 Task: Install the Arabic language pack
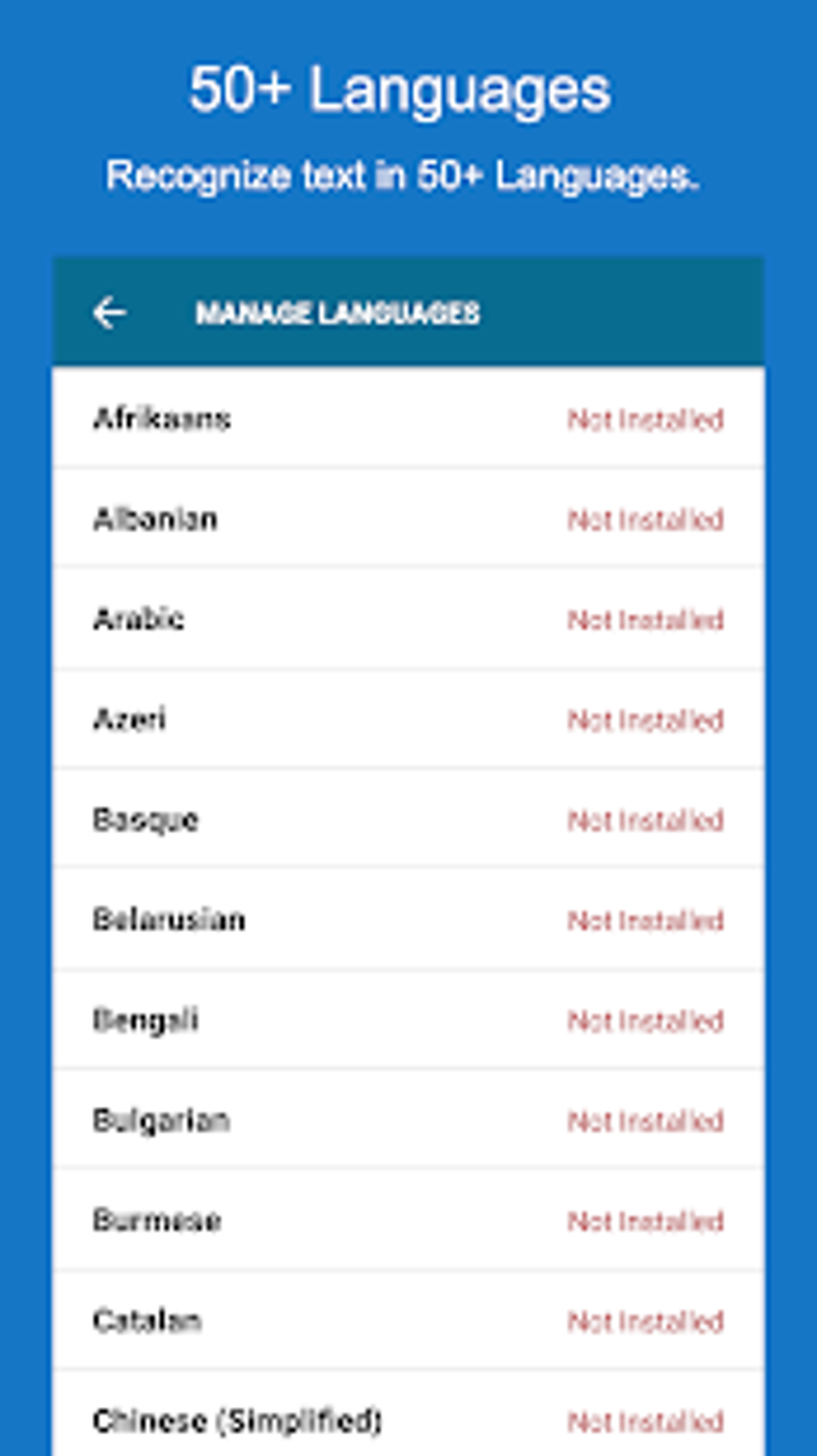(646, 619)
